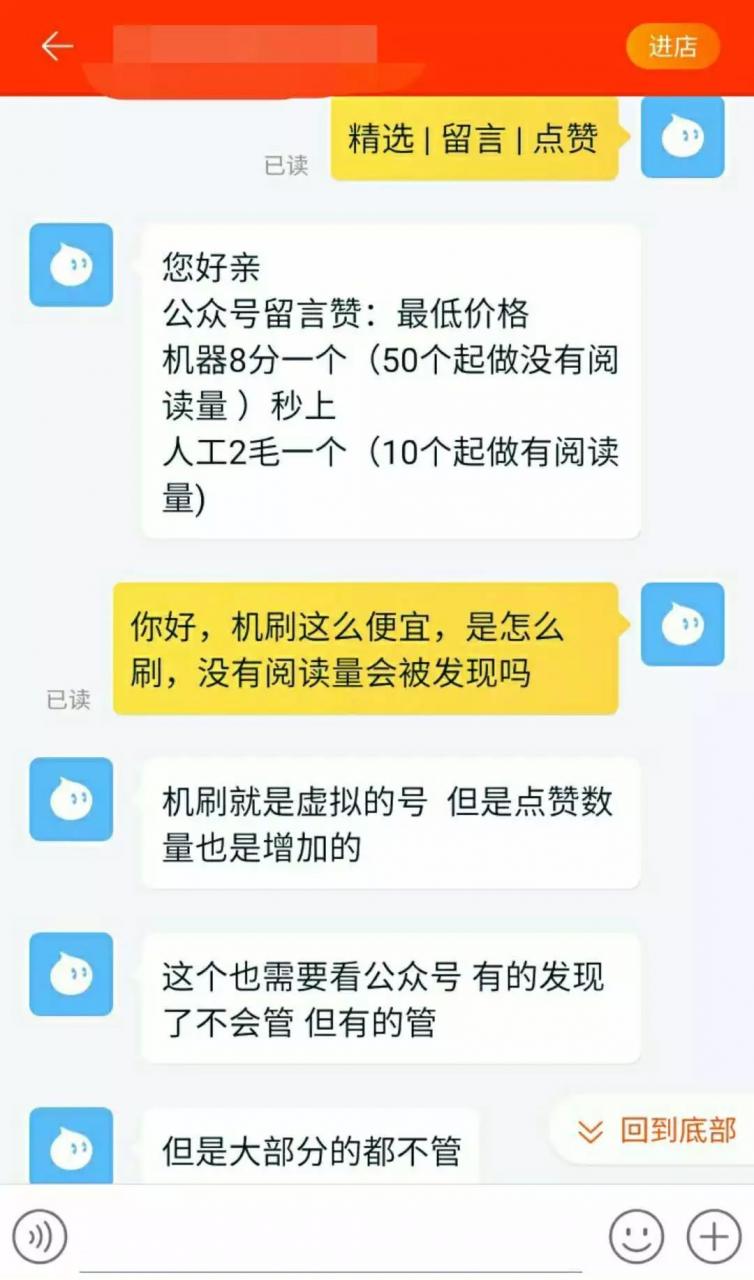754x1280 pixels.
Task: Open the emoji picker
Action: pos(636,1237)
